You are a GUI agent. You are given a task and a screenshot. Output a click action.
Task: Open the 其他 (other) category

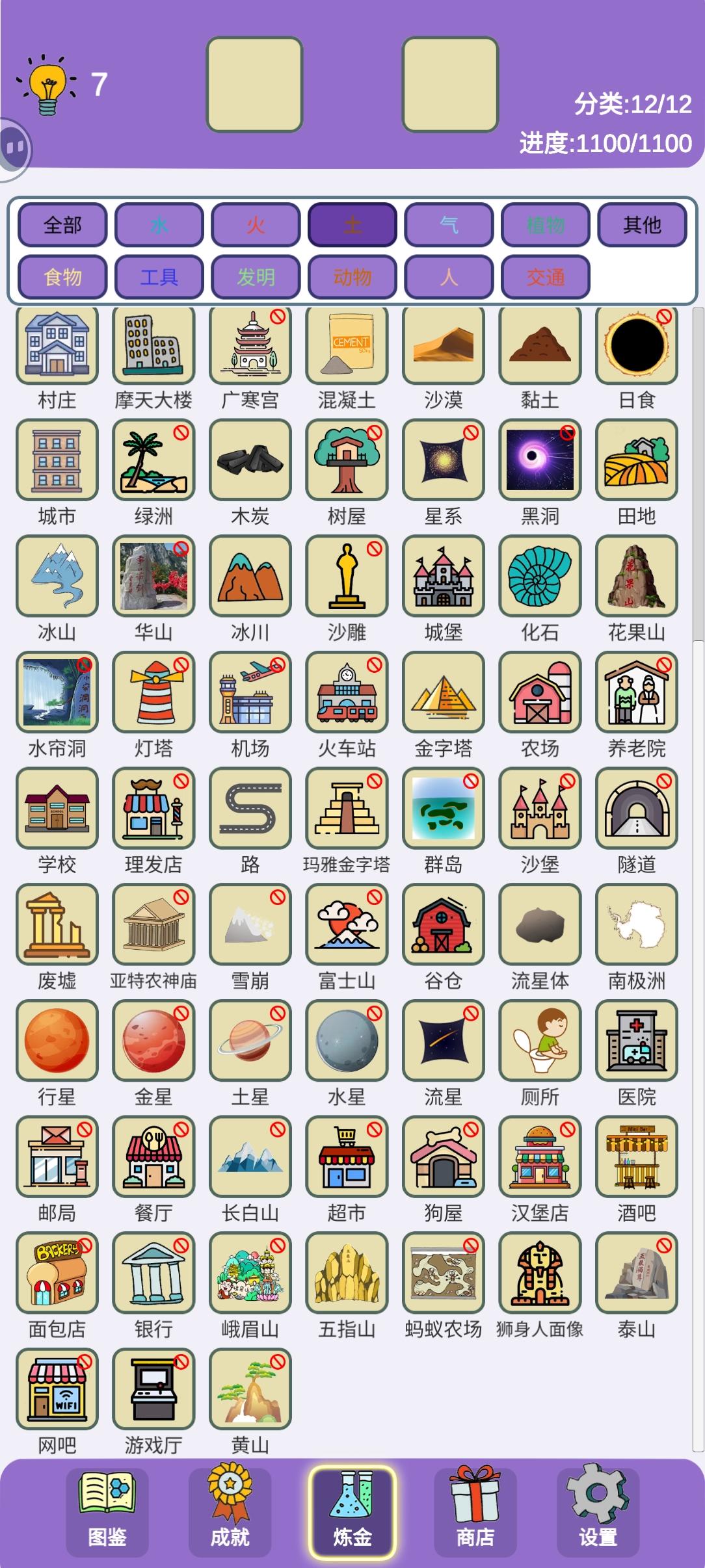point(642,226)
